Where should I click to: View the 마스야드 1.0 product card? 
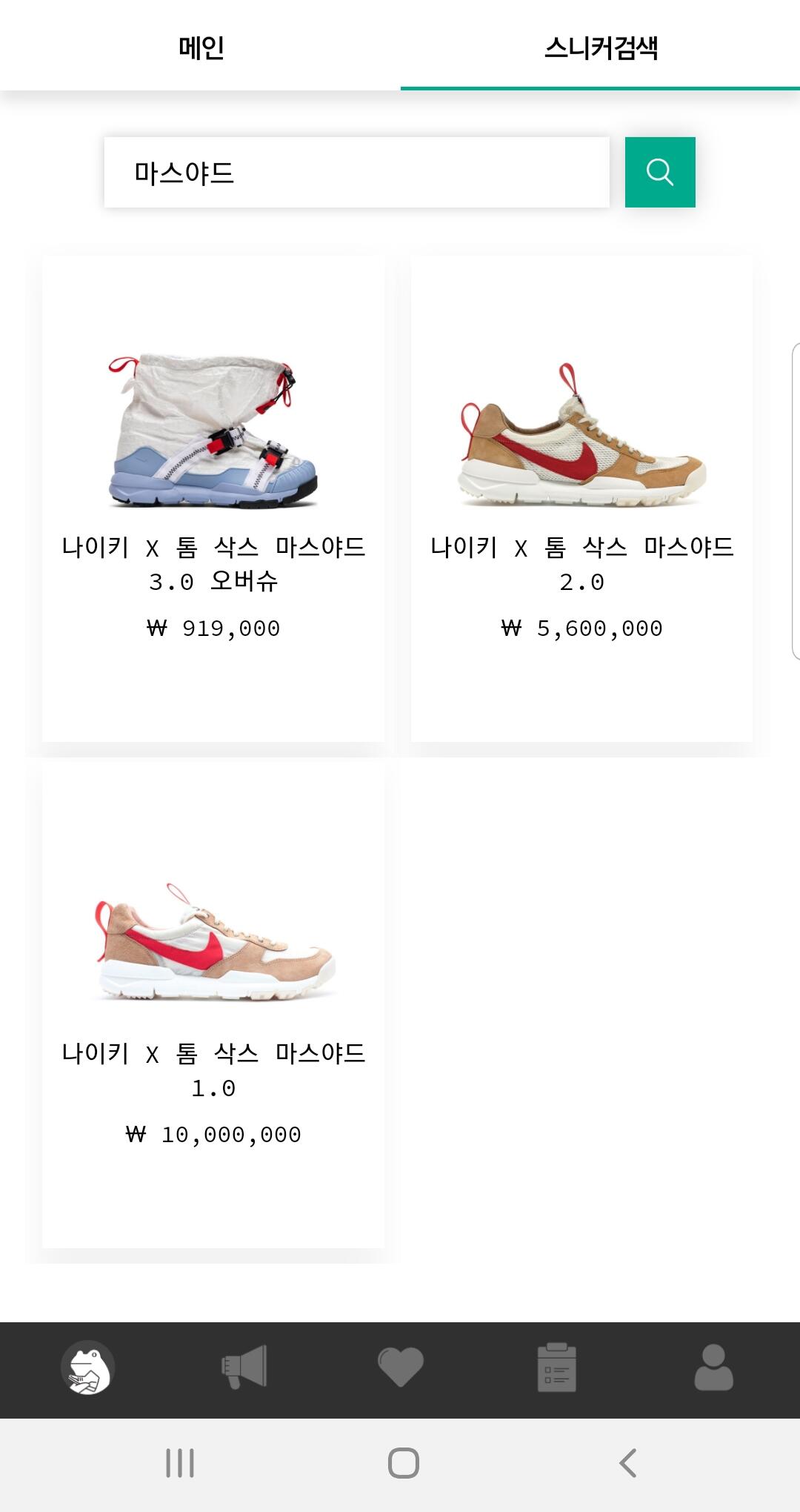(213, 1004)
